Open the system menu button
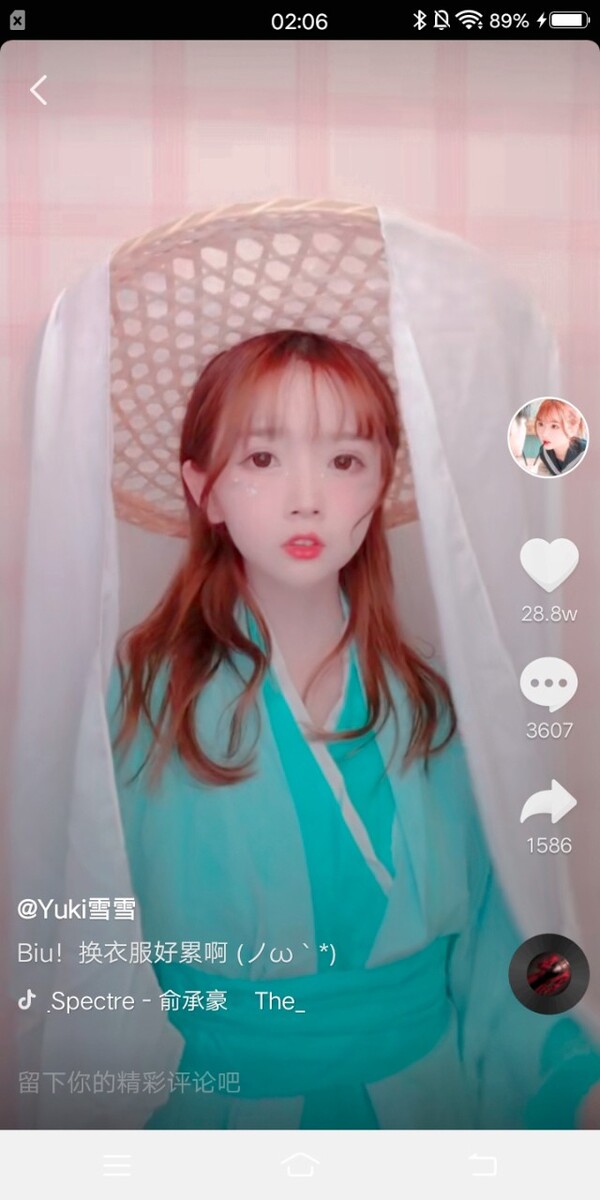The image size is (600, 1200). [x=117, y=1165]
